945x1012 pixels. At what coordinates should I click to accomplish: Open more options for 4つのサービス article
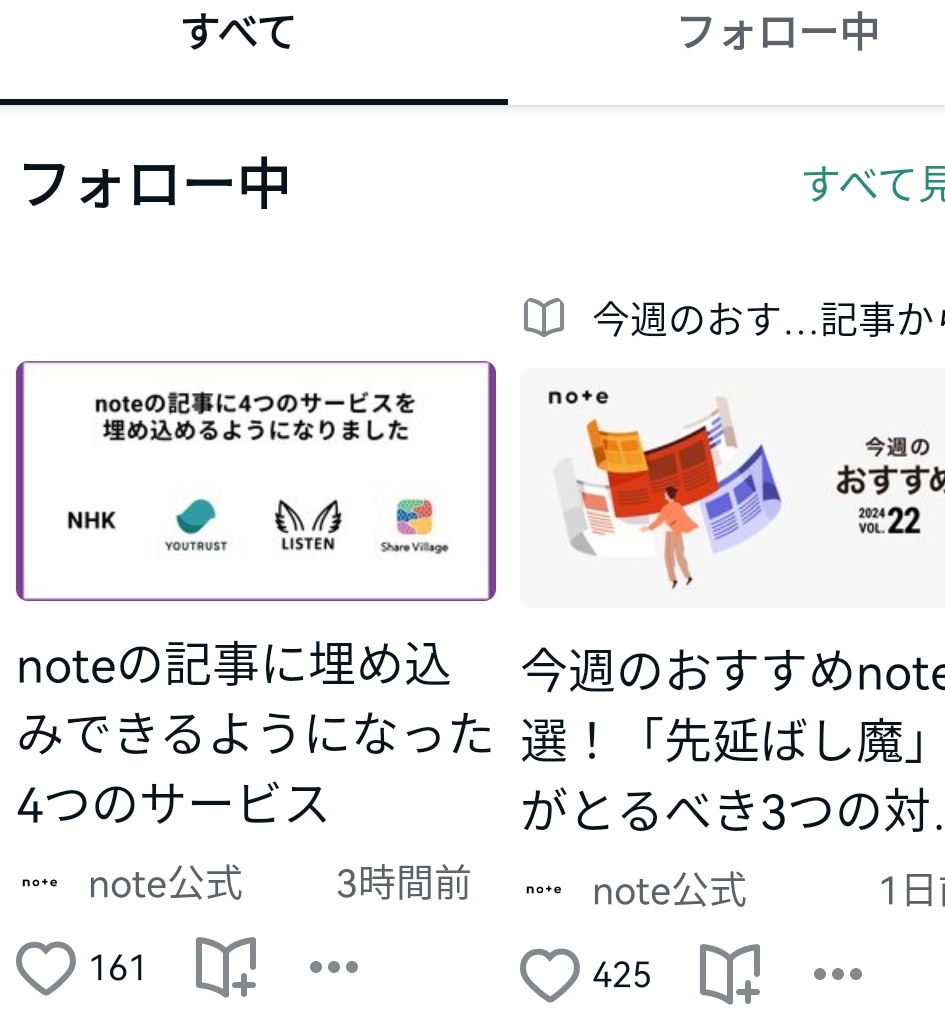coord(334,968)
